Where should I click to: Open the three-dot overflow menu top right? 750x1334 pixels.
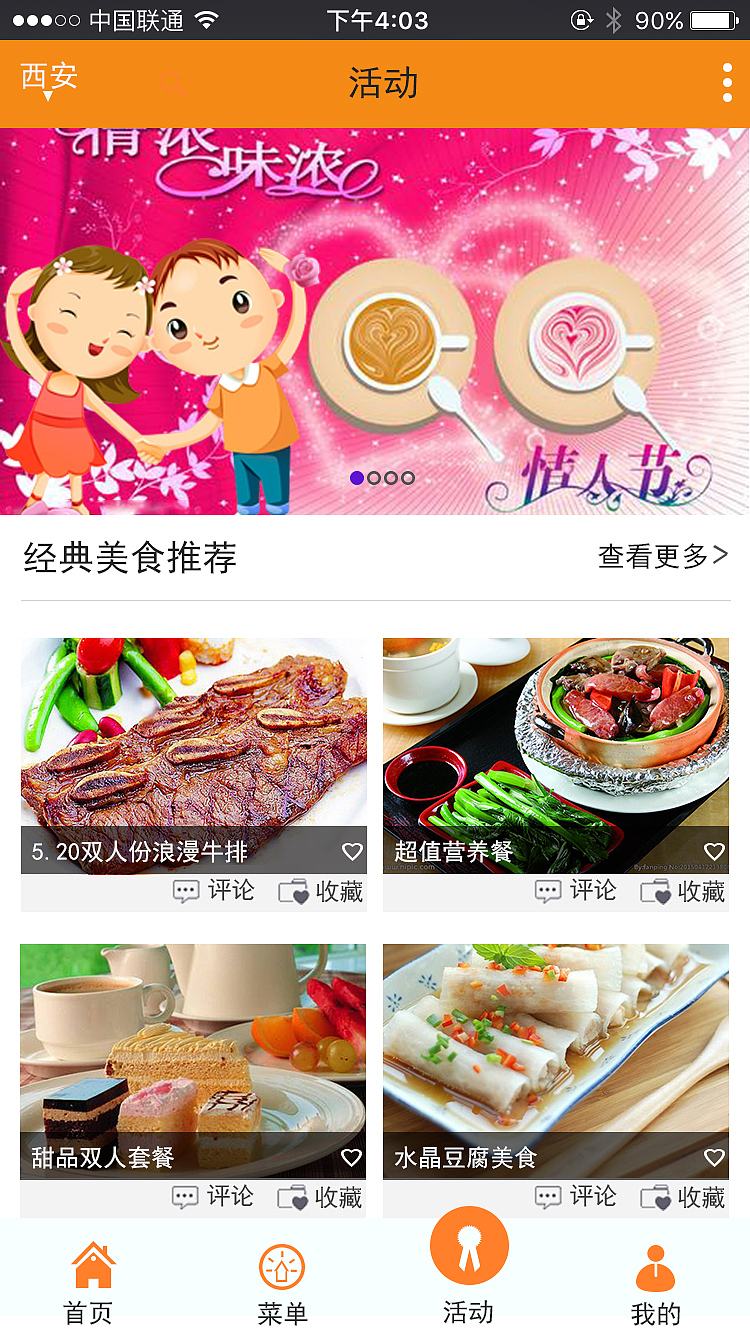(727, 84)
